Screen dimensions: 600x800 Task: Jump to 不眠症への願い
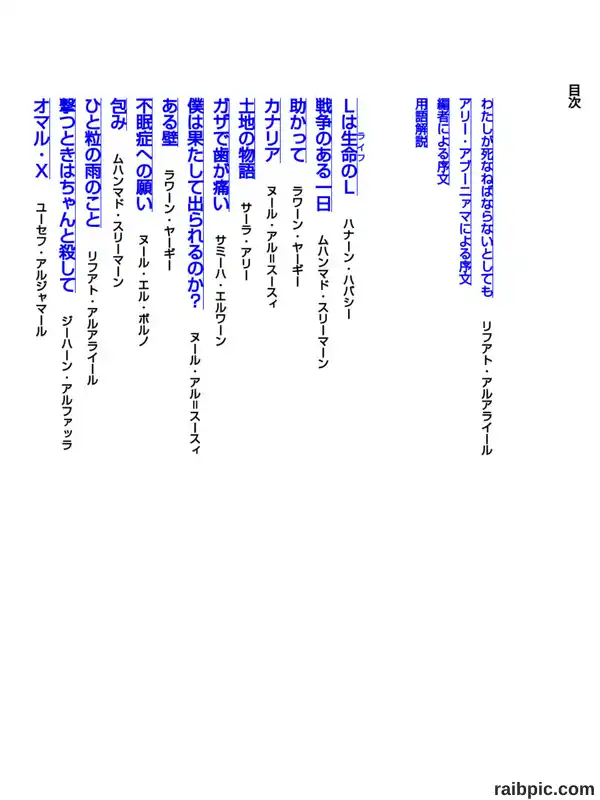[x=144, y=155]
